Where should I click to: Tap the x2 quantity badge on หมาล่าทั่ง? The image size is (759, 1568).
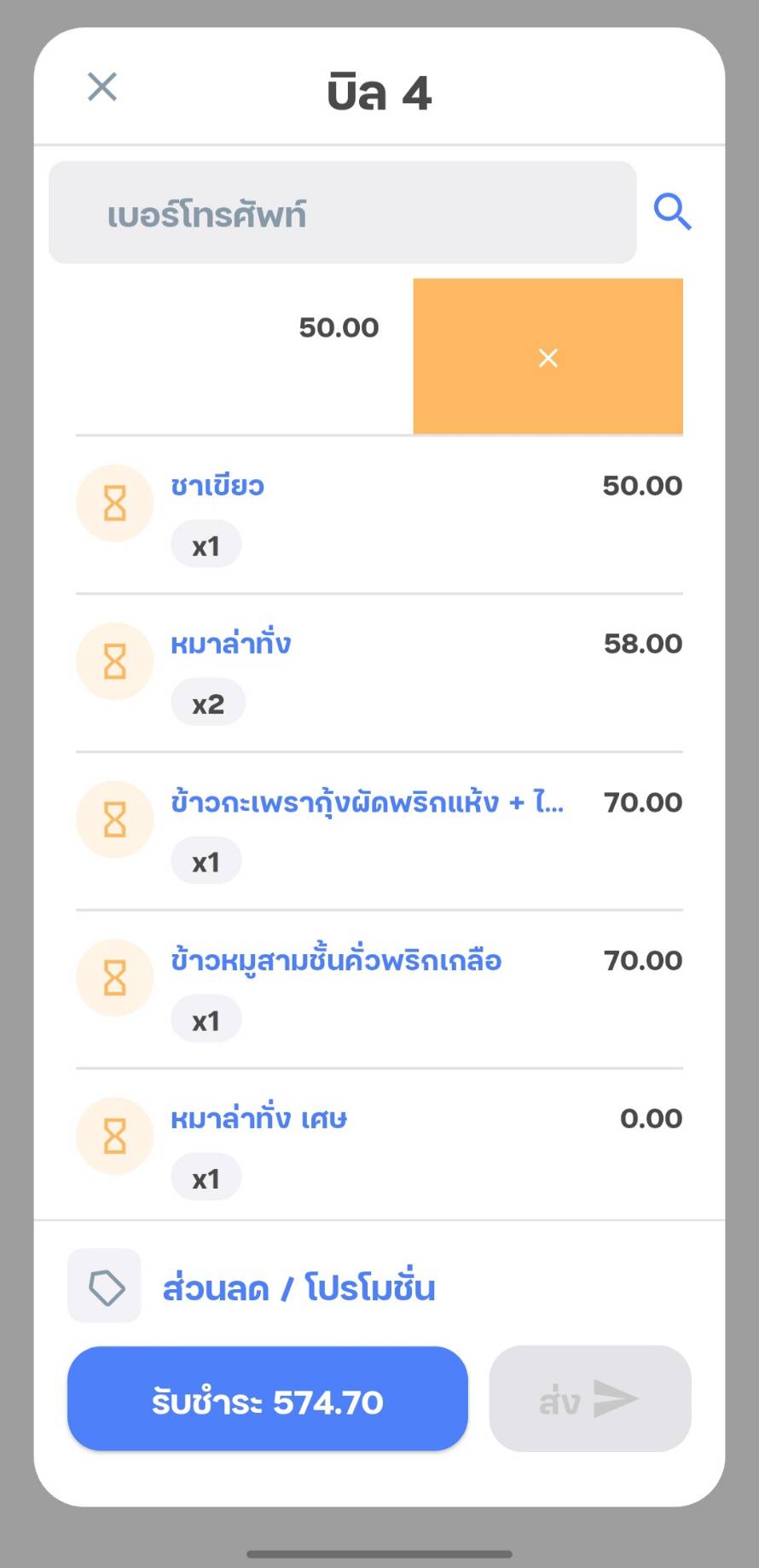(x=207, y=702)
